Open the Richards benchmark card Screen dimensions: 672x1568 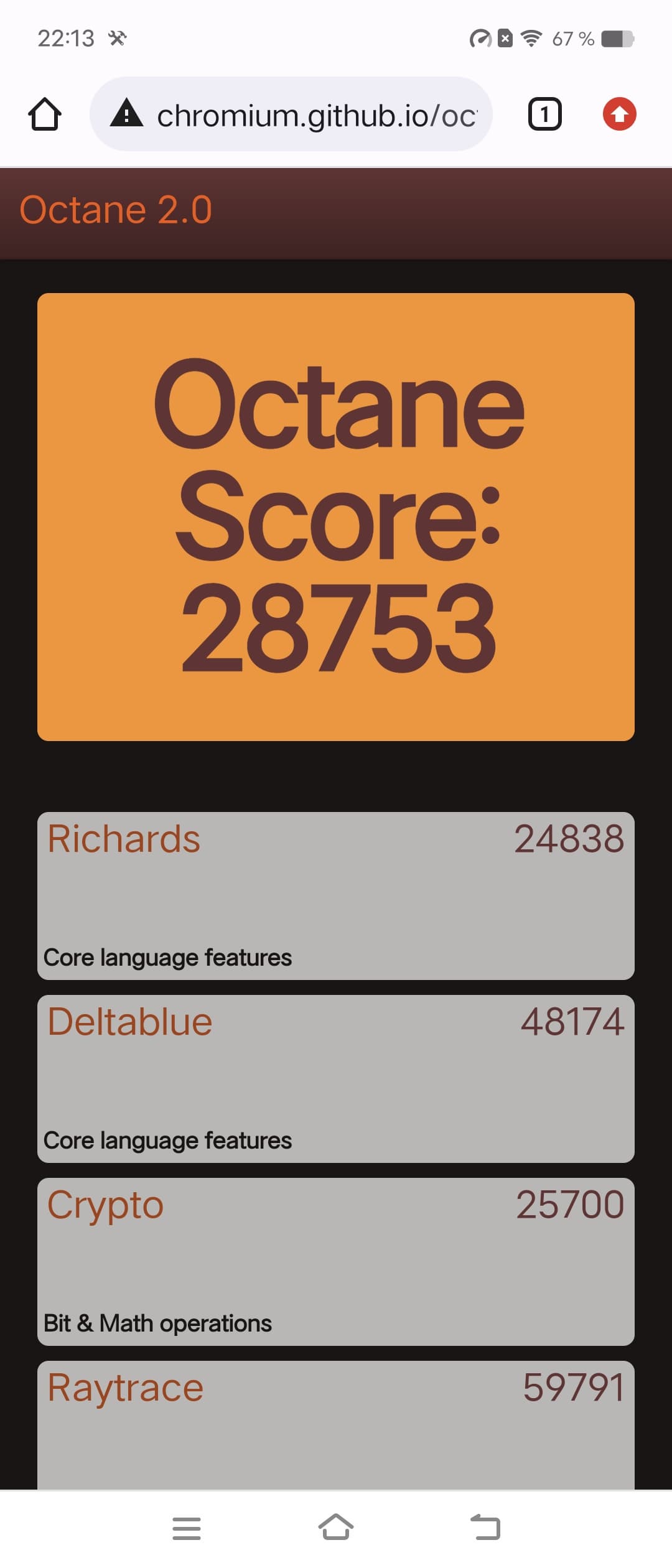(336, 895)
